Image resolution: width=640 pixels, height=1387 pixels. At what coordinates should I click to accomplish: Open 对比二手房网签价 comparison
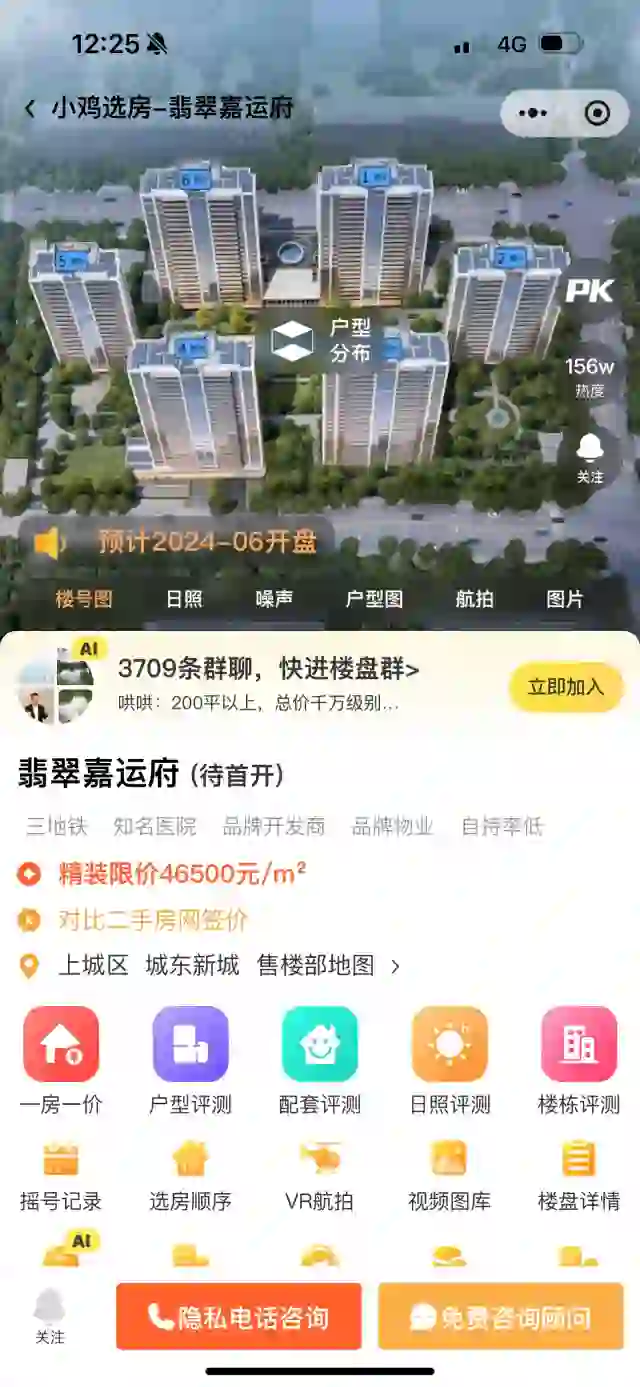coord(152,920)
